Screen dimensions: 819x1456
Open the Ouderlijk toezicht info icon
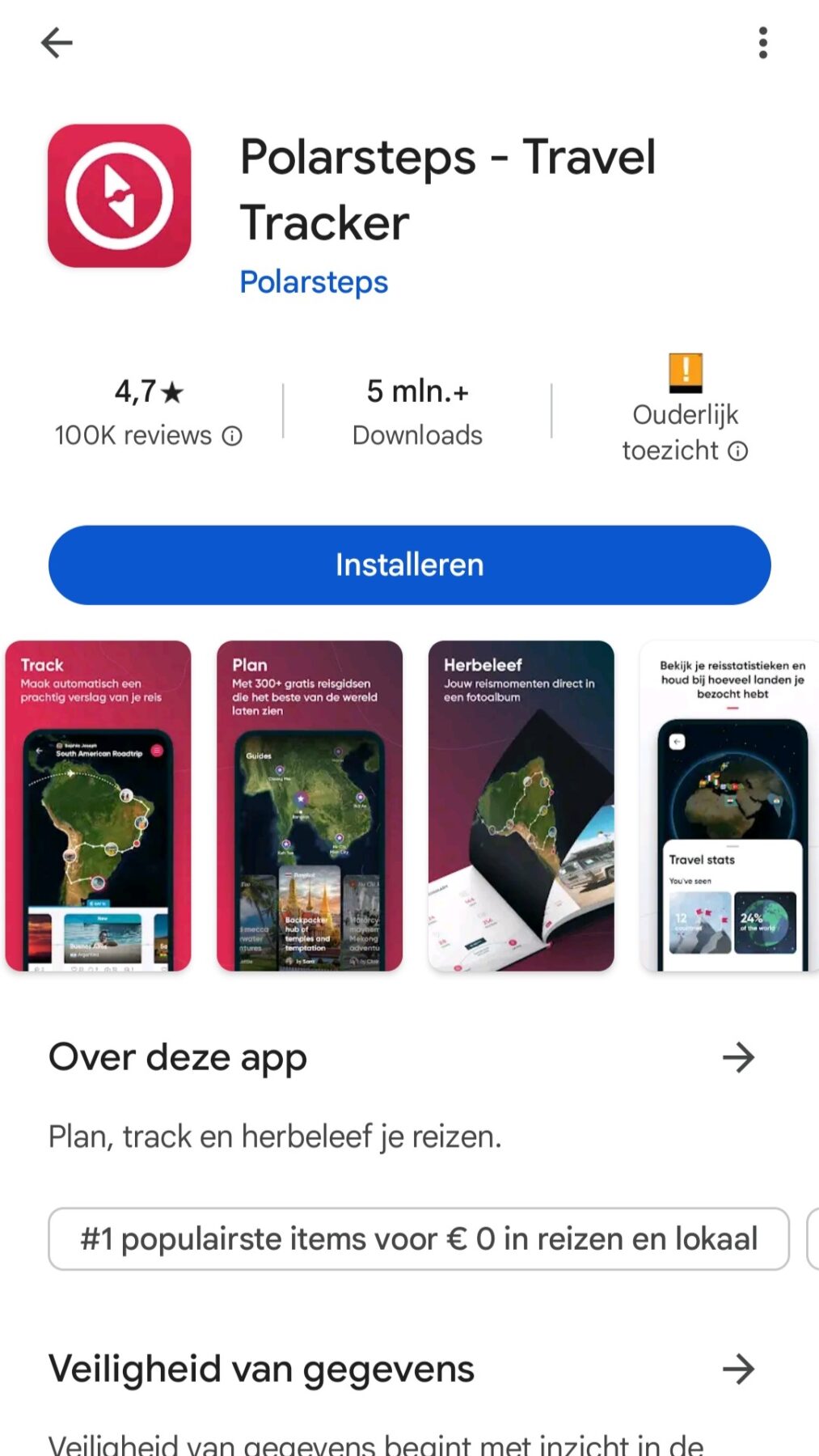(738, 452)
